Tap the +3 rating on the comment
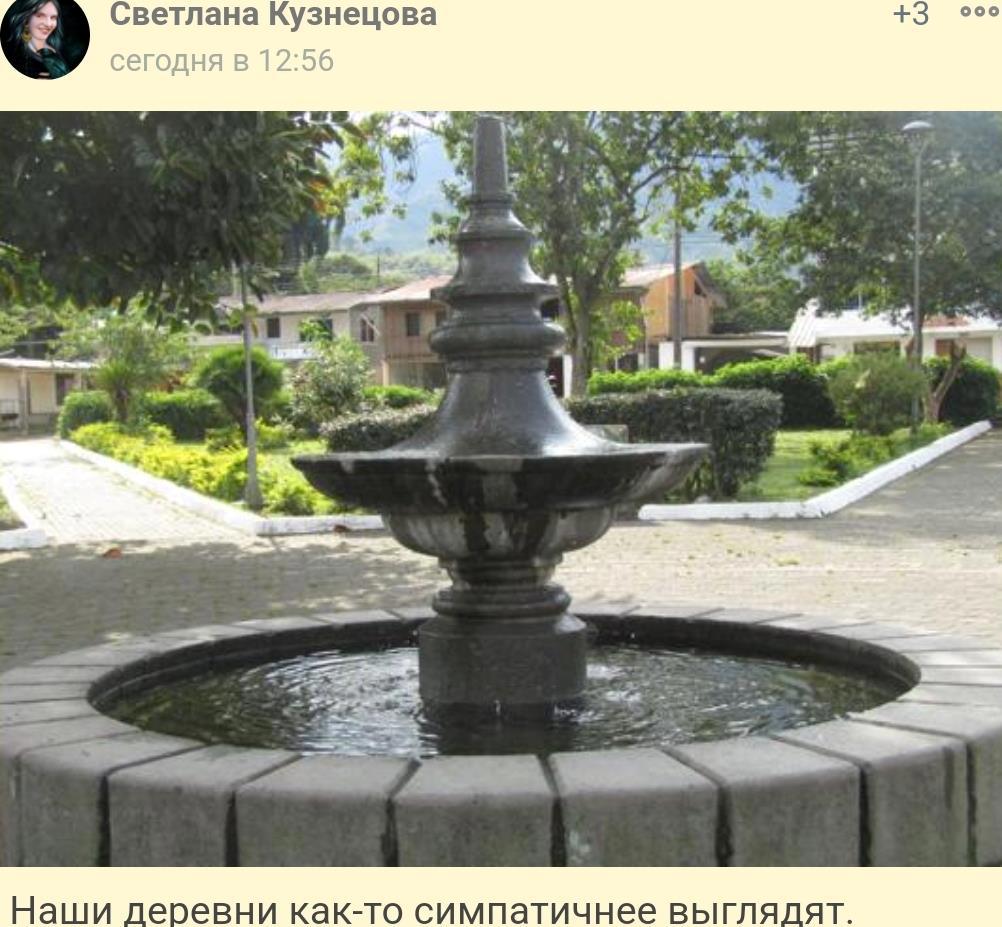 (910, 14)
